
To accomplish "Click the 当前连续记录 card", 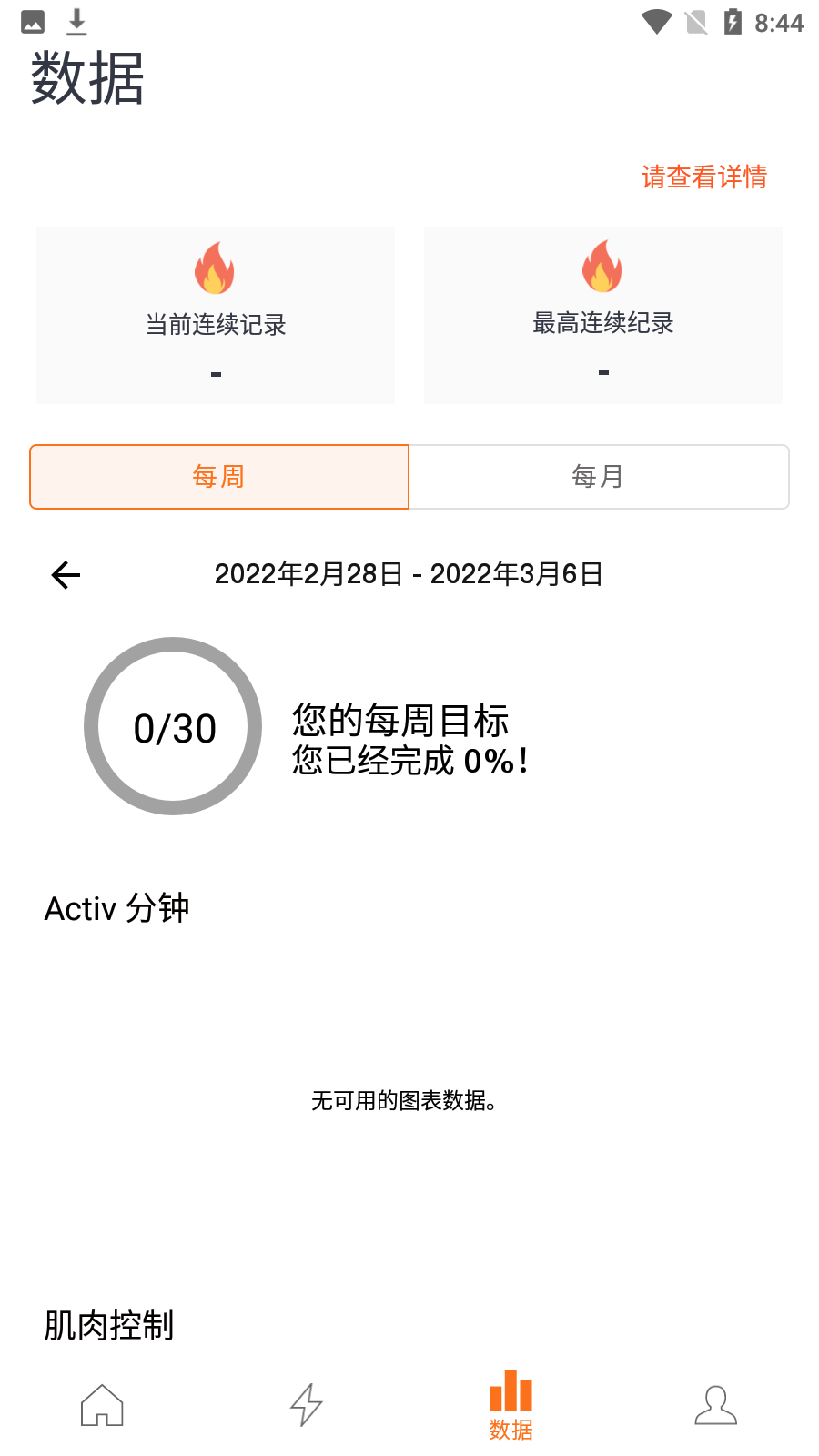I will [x=215, y=315].
